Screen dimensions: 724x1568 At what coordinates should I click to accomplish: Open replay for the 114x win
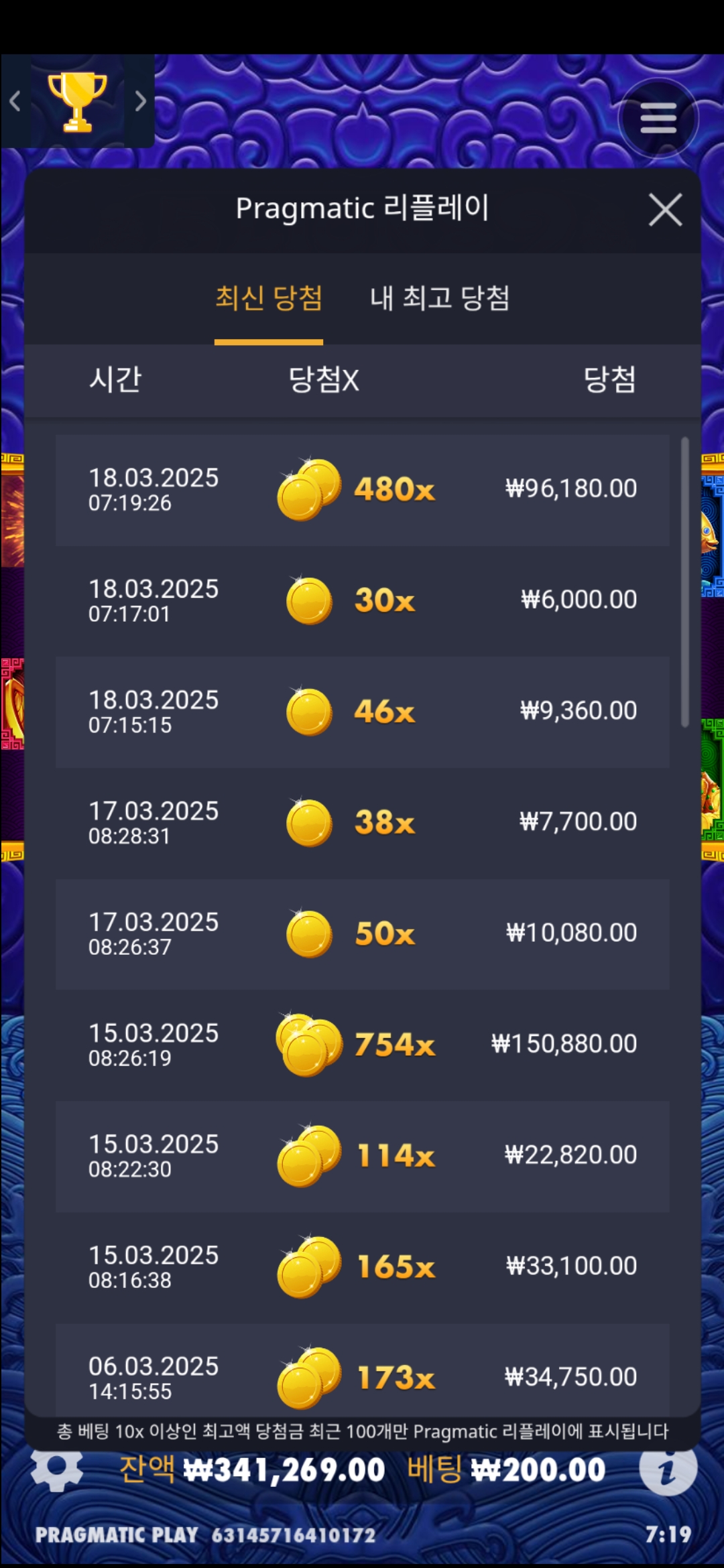coord(362,1156)
